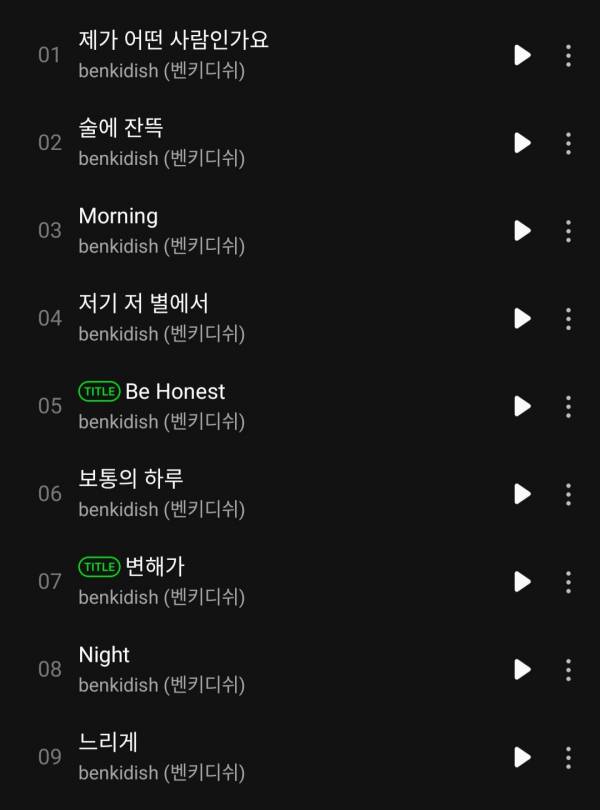Play the title track 변해가
600x810 pixels.
point(522,581)
